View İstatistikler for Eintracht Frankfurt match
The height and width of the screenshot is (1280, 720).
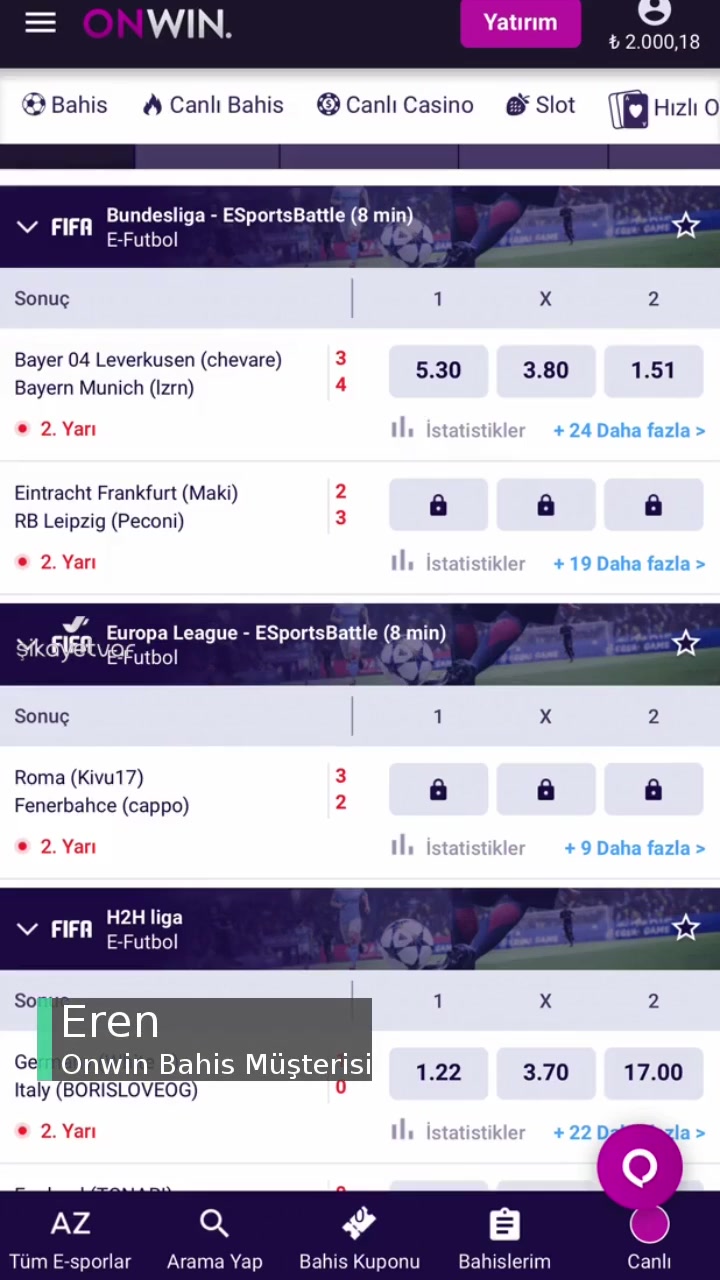pos(458,564)
